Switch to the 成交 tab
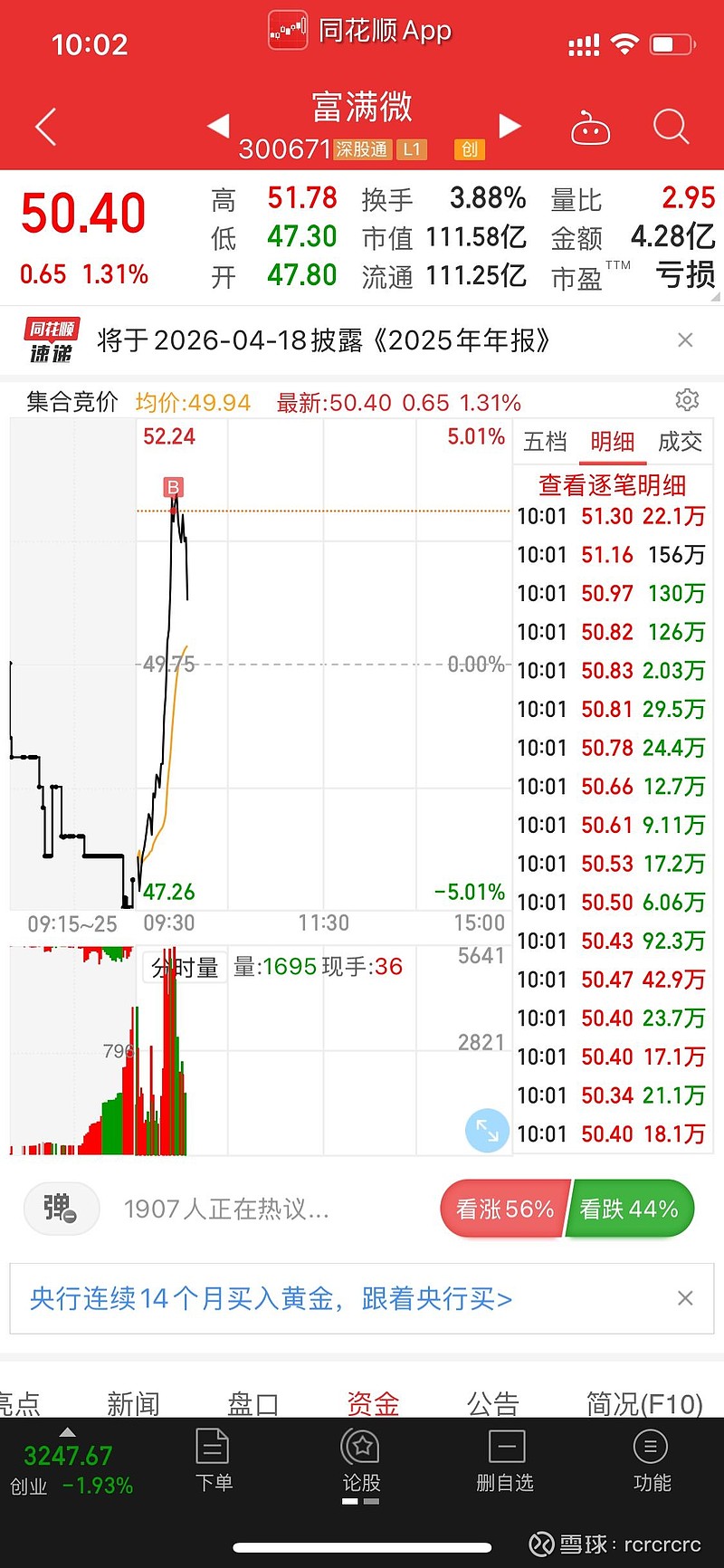Screen dimensions: 724x1568 pyautogui.click(x=680, y=442)
